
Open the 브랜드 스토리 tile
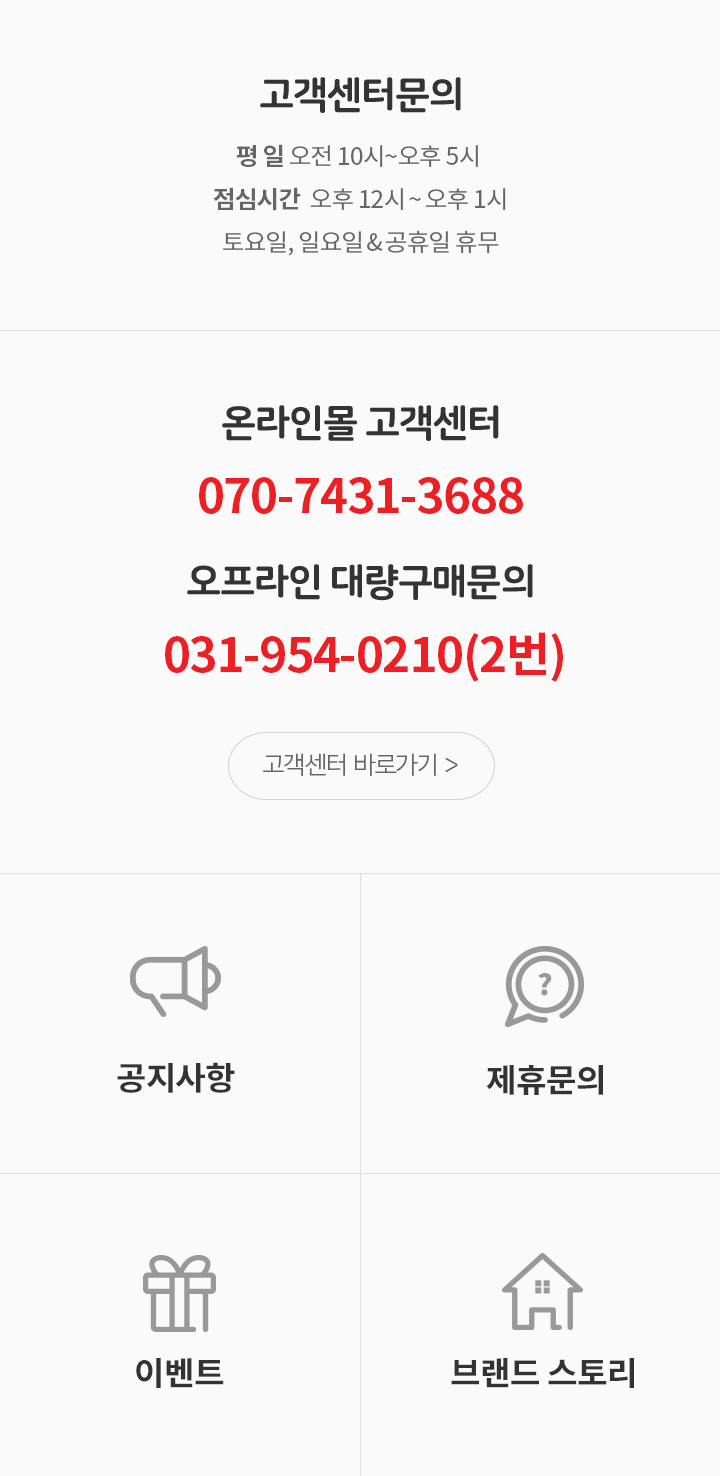click(541, 1325)
